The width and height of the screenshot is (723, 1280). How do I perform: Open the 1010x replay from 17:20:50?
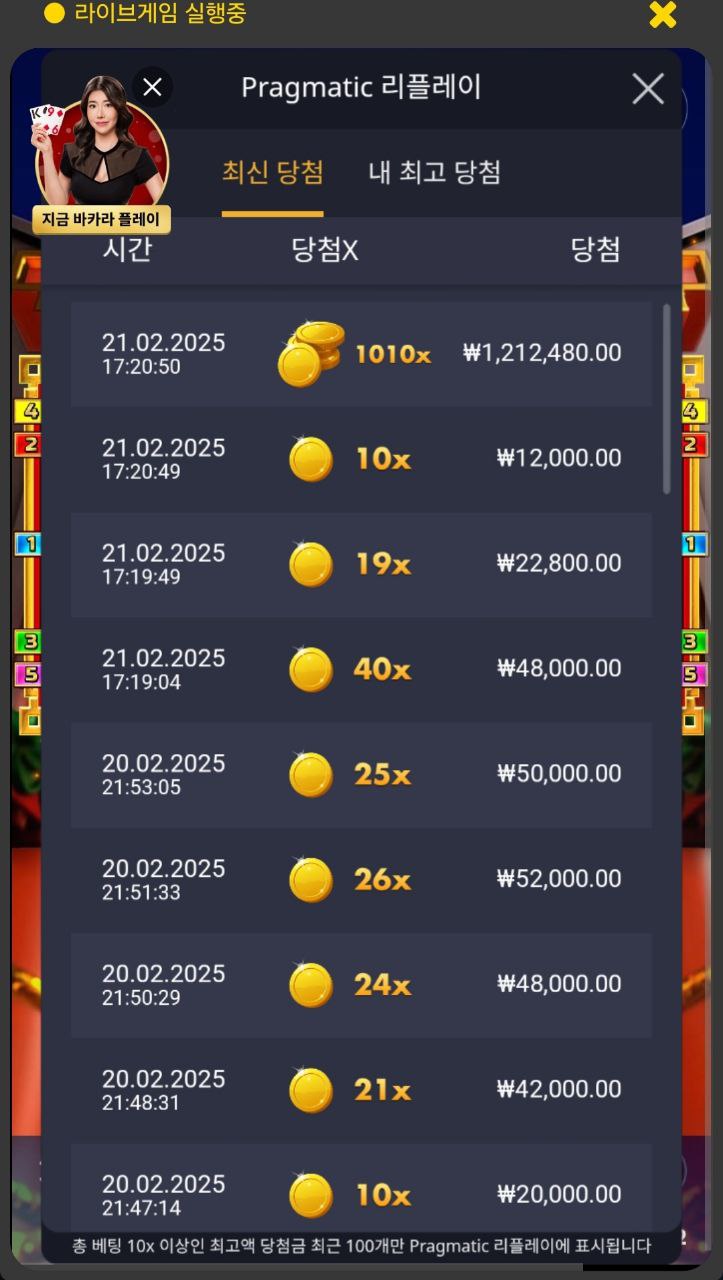[x=361, y=354]
